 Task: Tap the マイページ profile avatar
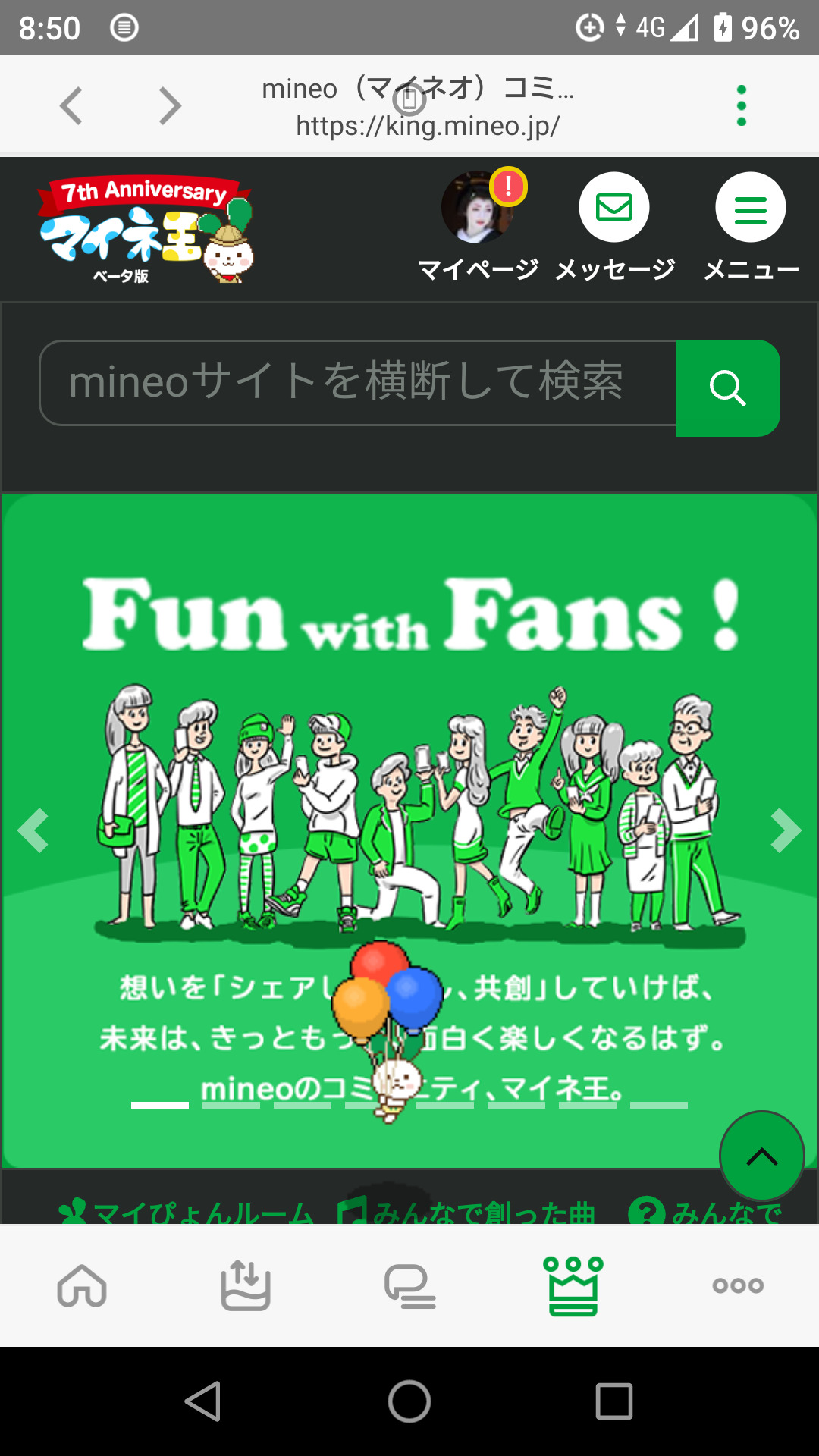478,207
